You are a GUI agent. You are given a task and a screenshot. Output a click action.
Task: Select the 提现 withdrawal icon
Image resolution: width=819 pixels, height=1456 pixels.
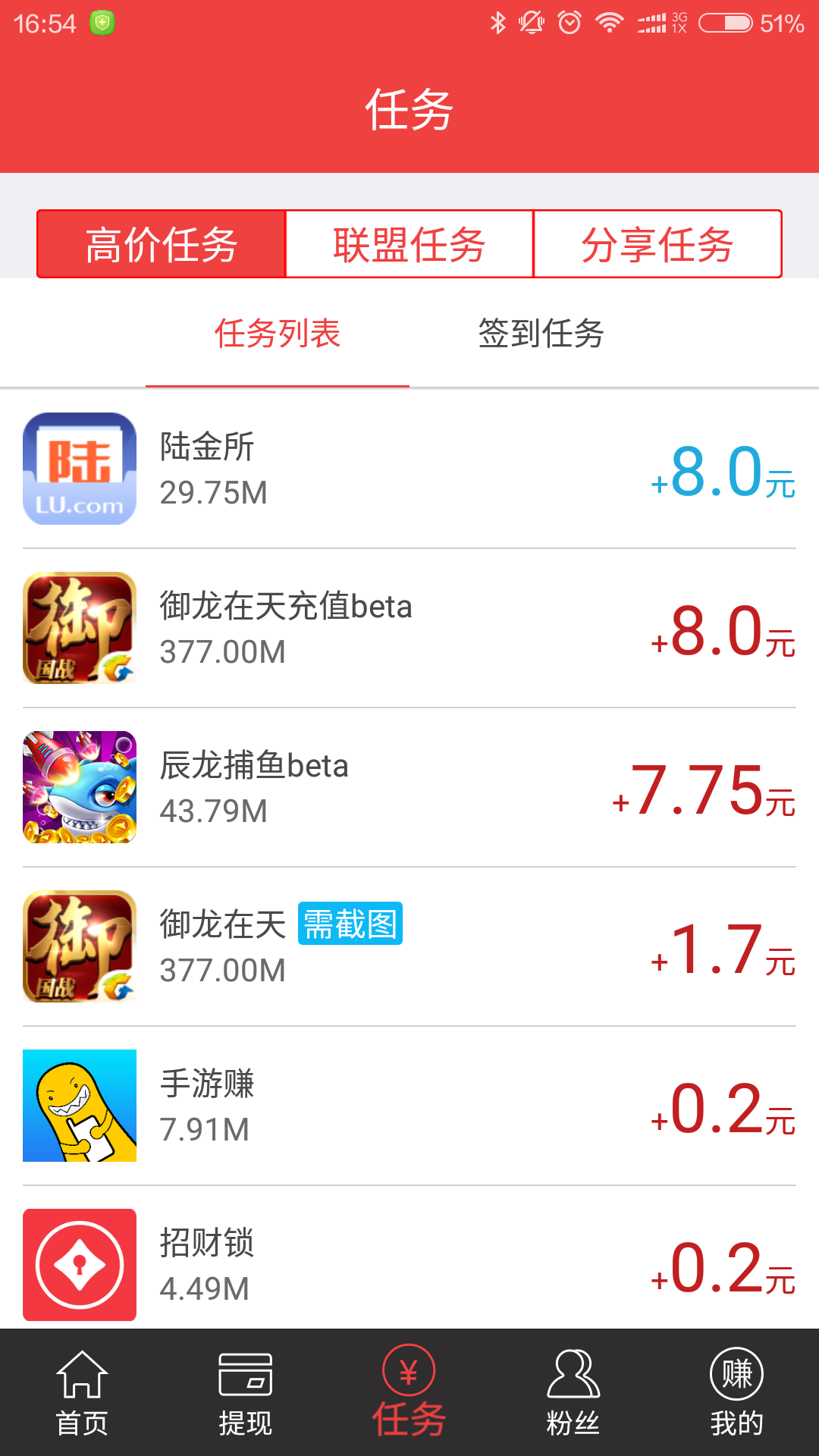[x=244, y=1395]
